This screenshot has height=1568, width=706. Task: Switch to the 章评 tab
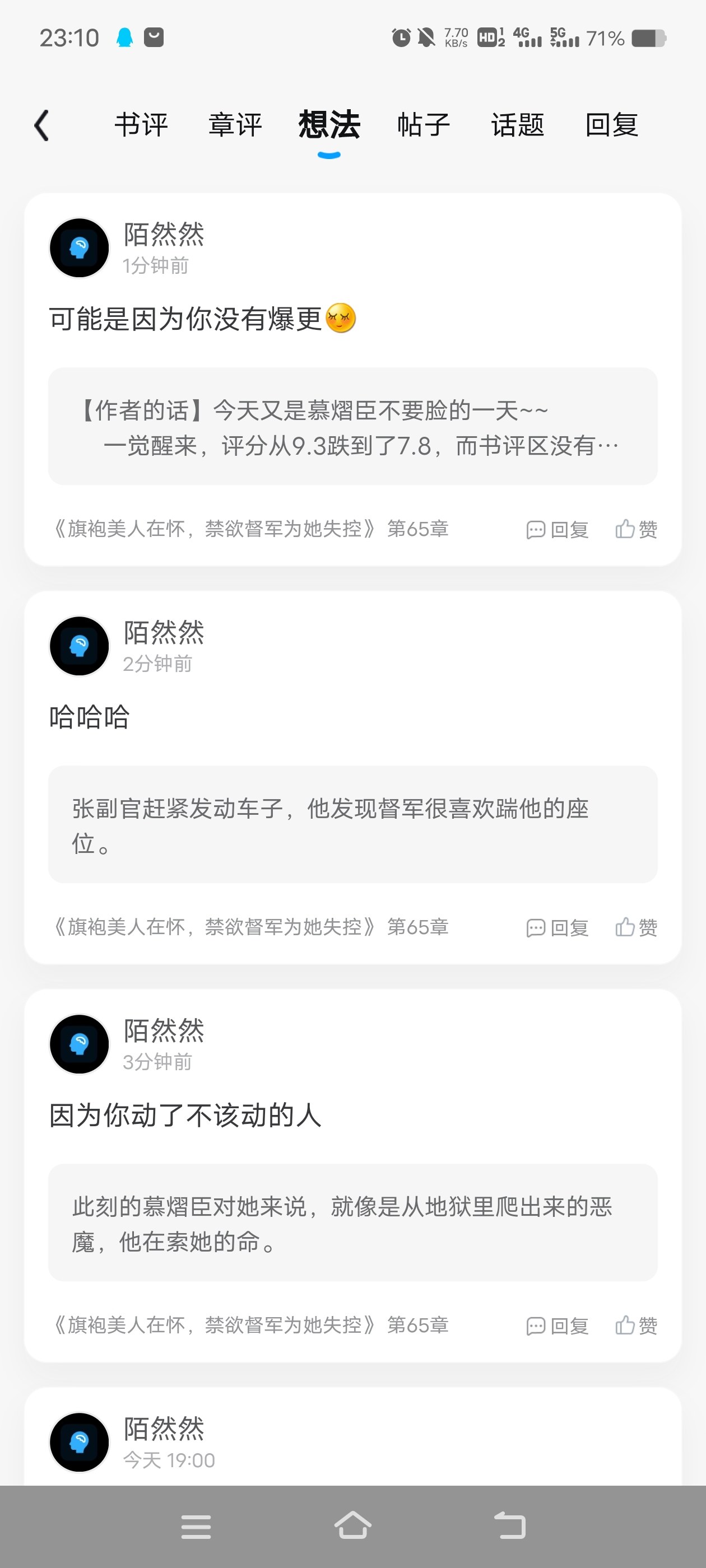pos(235,125)
